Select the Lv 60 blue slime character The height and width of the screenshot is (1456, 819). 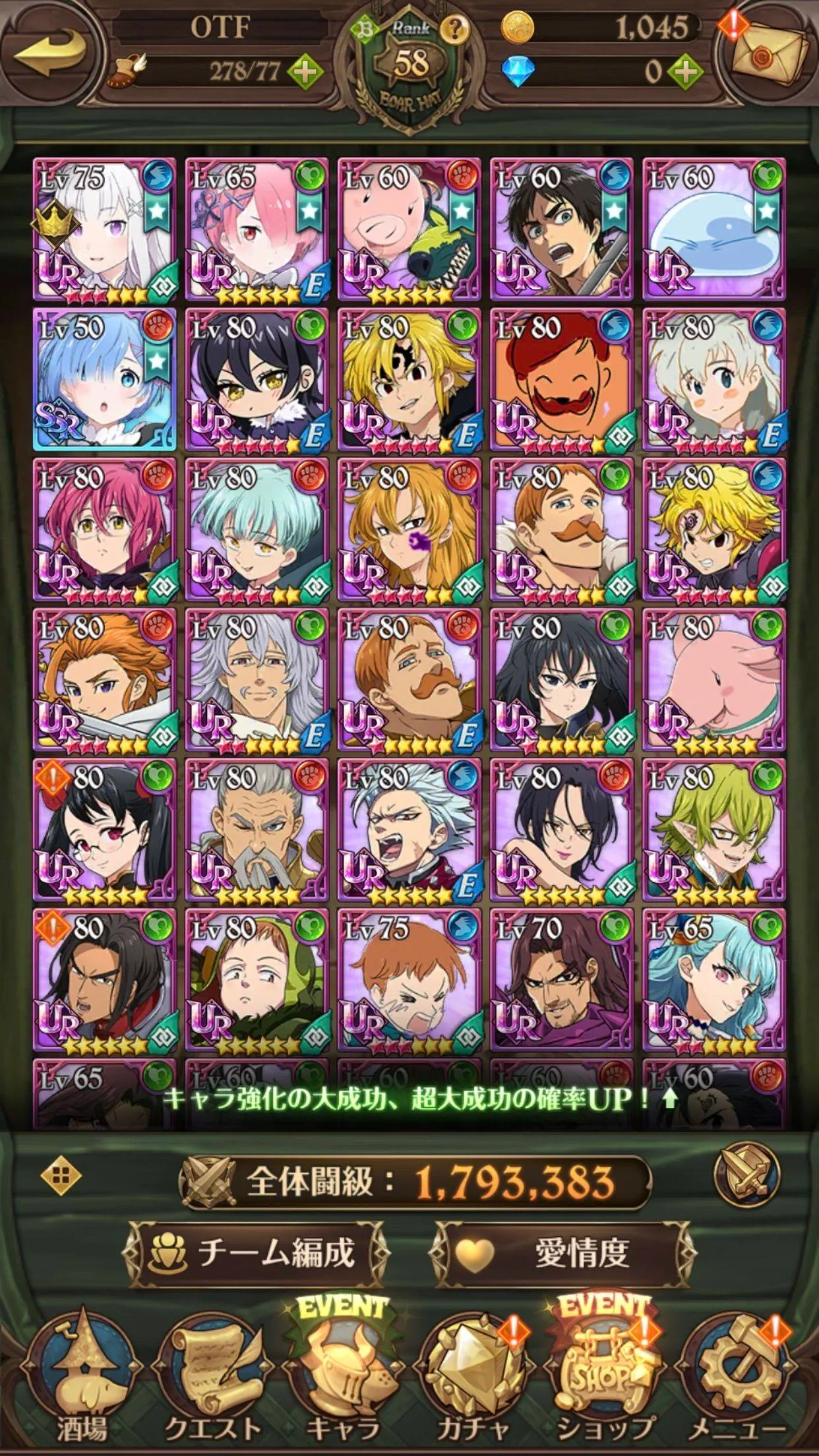click(x=714, y=229)
